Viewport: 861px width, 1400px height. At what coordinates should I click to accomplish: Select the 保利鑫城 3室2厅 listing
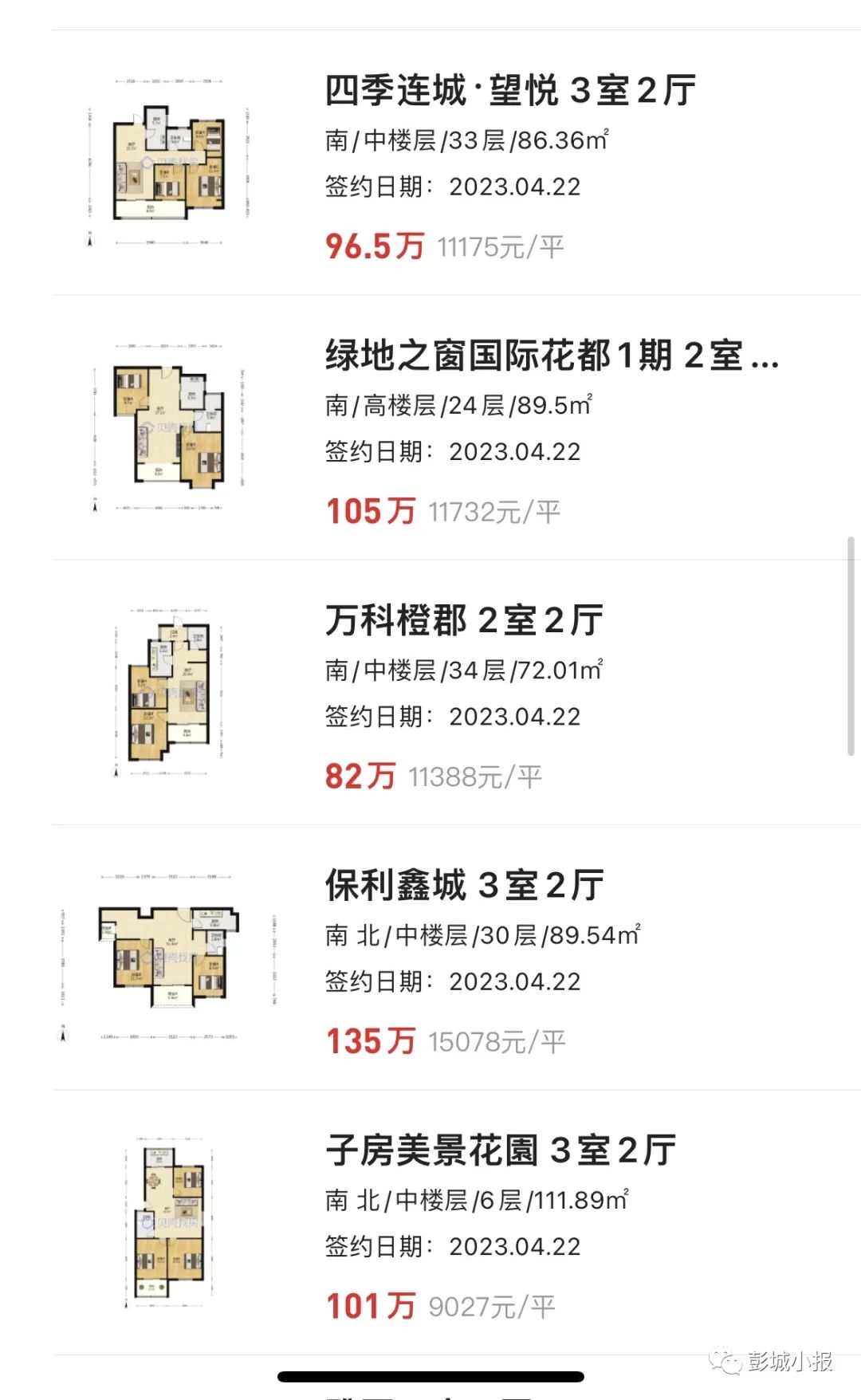(x=456, y=957)
